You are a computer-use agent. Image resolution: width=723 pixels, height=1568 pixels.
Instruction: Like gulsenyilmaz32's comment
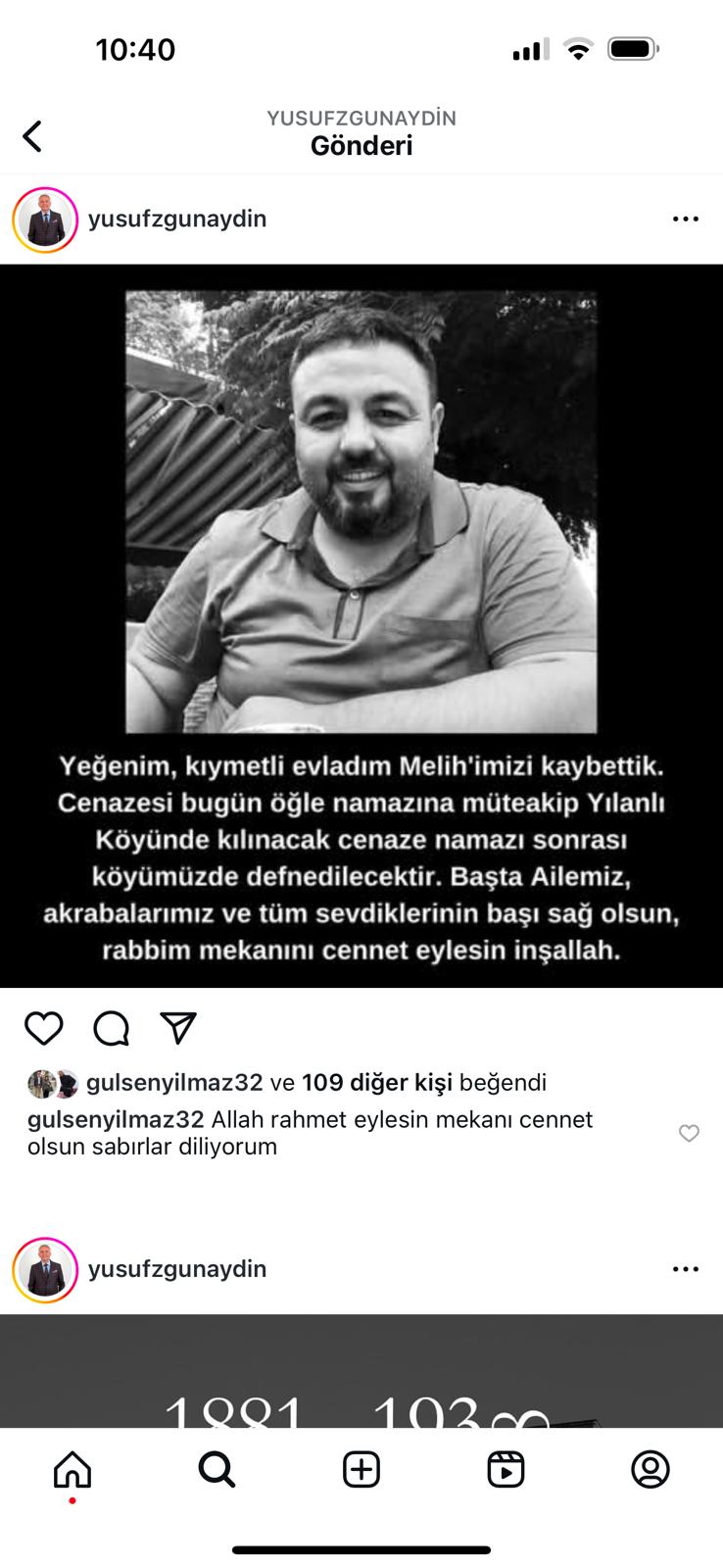point(689,1134)
